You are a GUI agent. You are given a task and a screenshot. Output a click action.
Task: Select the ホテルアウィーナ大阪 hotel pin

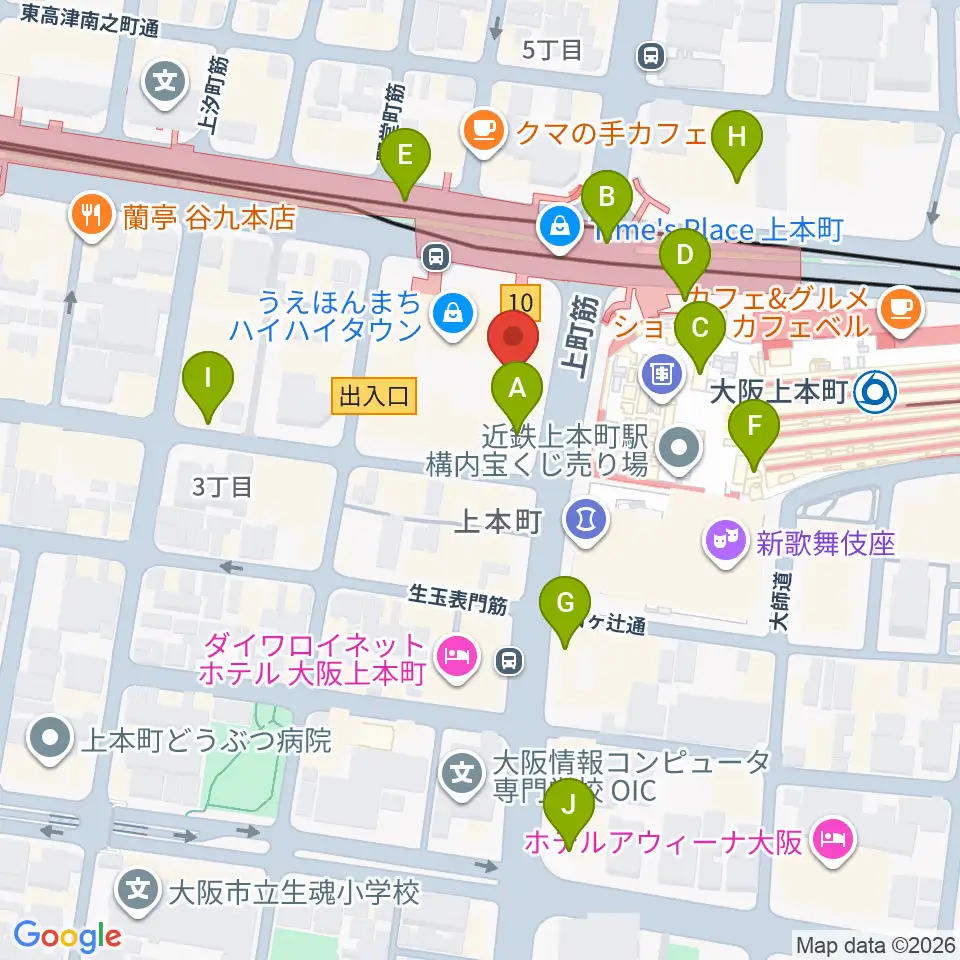click(833, 842)
